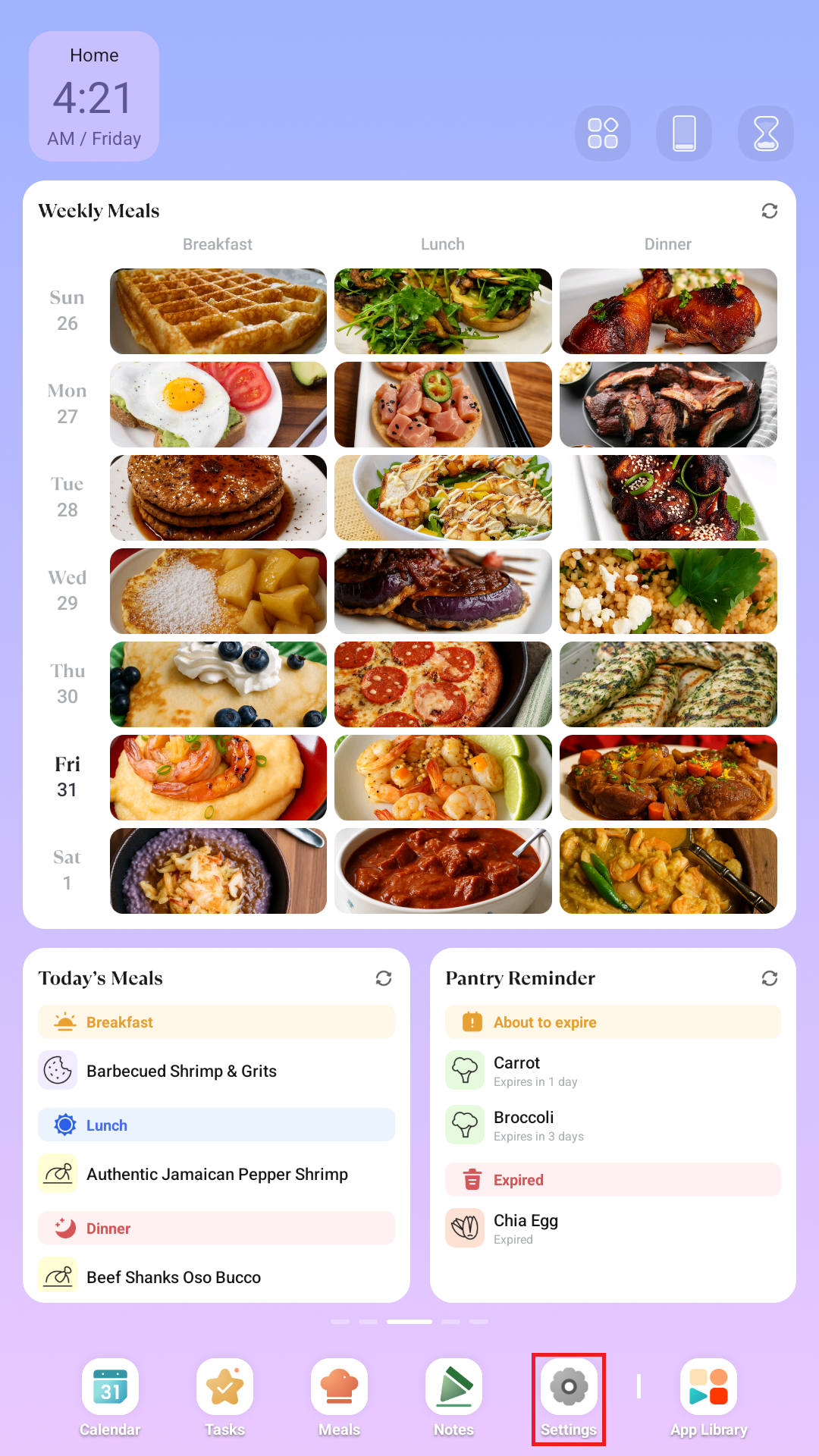This screenshot has width=819, height=1456.
Task: Refresh the Weekly Meals widget
Action: tap(770, 211)
